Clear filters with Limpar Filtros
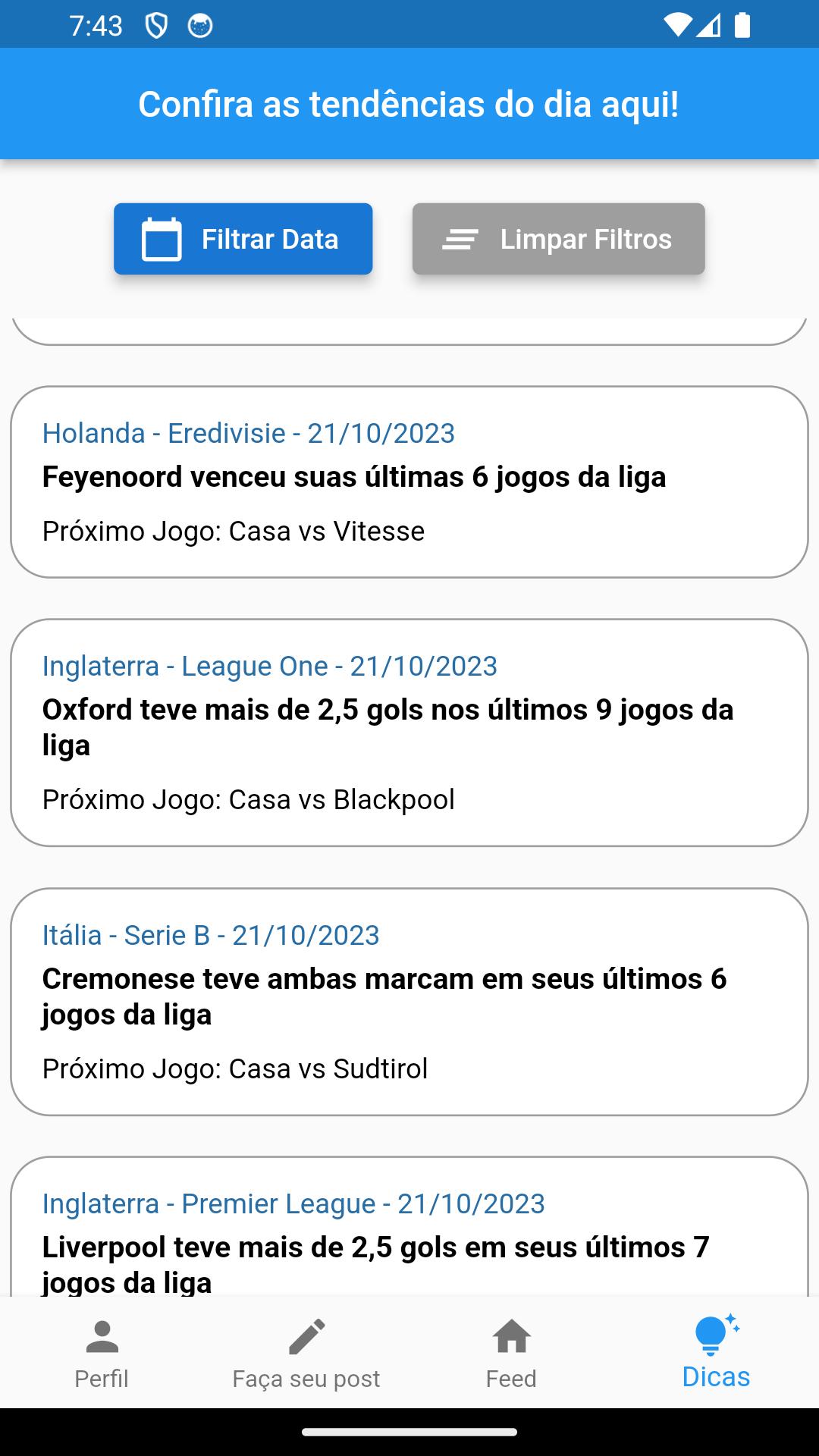This screenshot has height=1456, width=819. 558,239
